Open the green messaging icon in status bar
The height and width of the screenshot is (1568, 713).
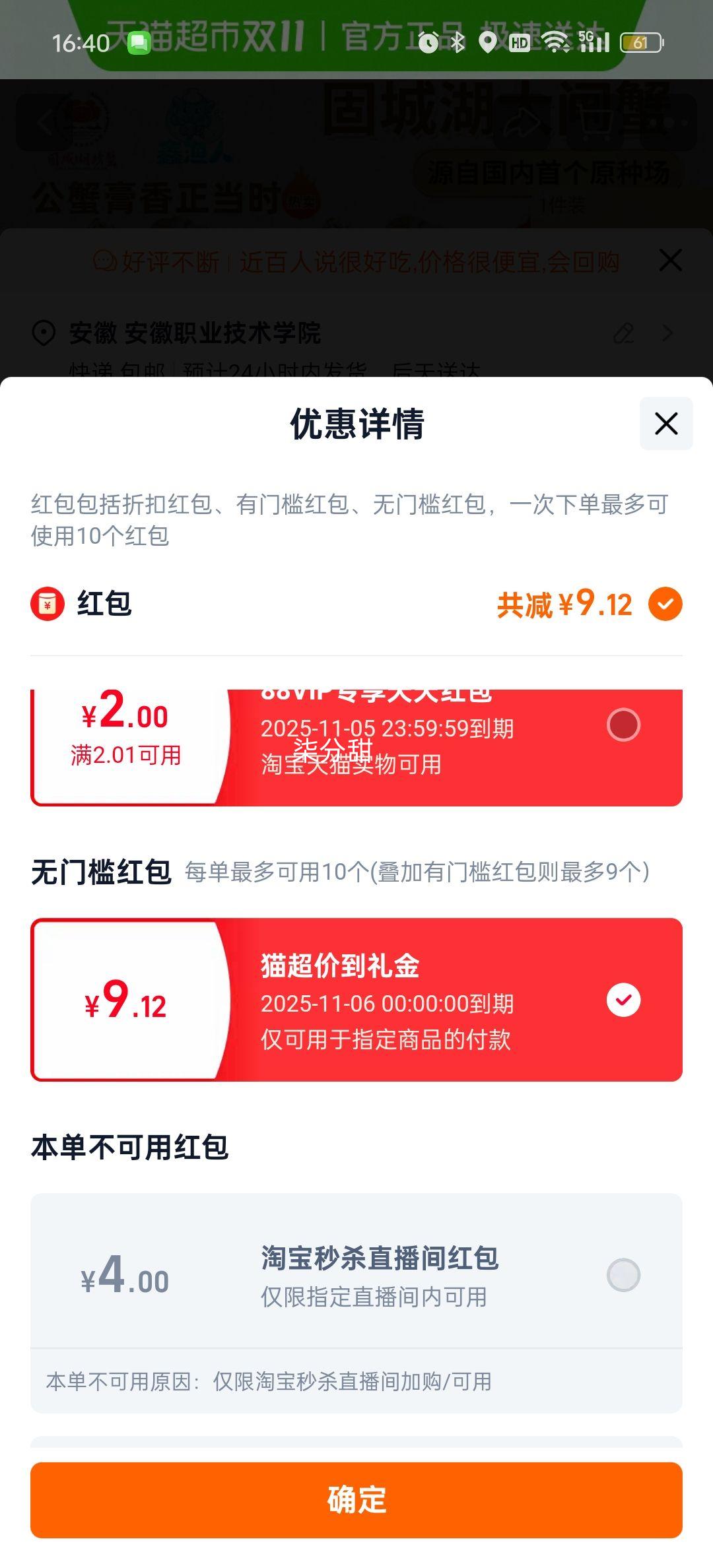click(x=139, y=44)
